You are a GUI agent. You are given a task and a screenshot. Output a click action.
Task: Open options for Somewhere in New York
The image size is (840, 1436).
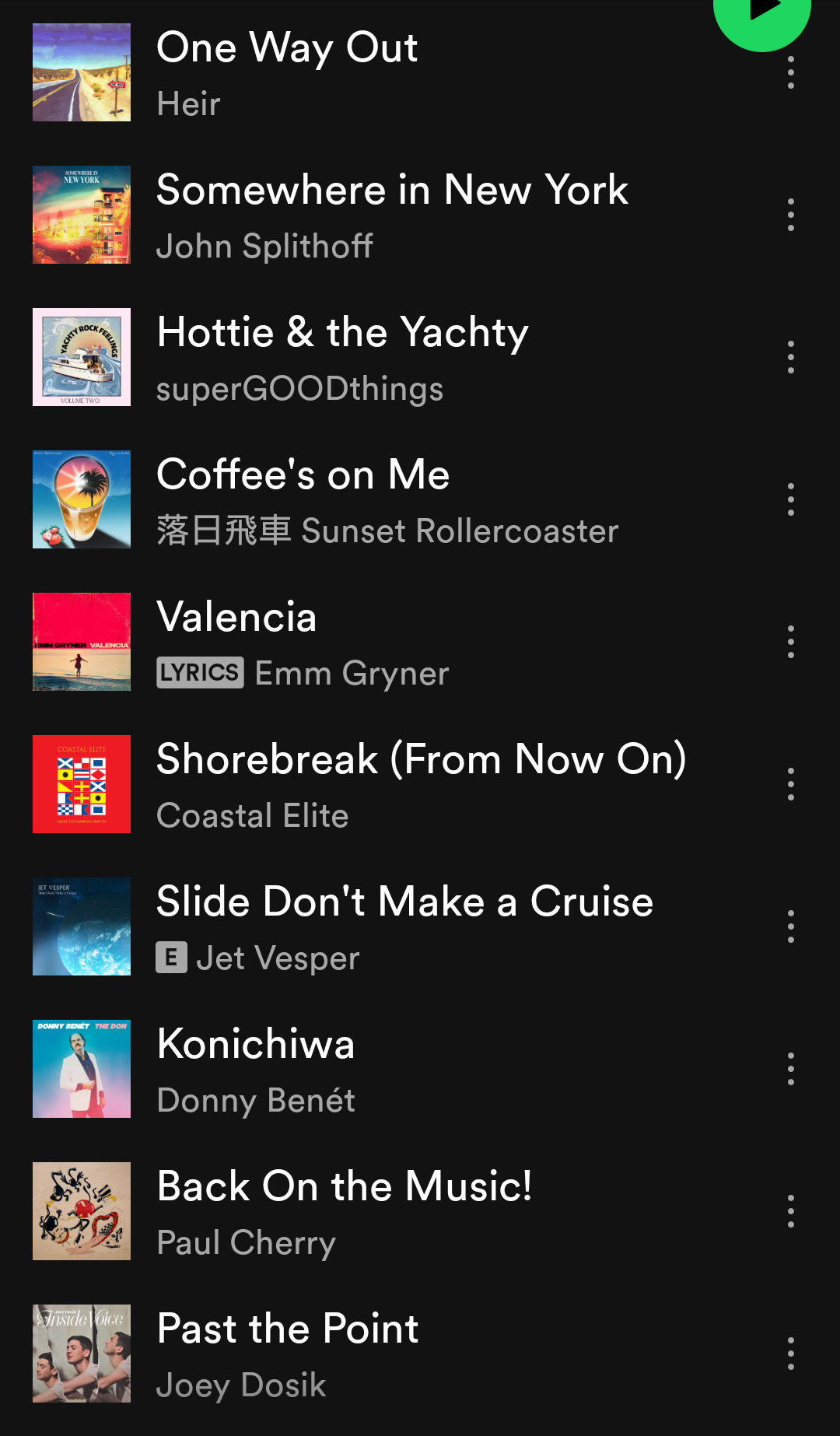point(790,215)
